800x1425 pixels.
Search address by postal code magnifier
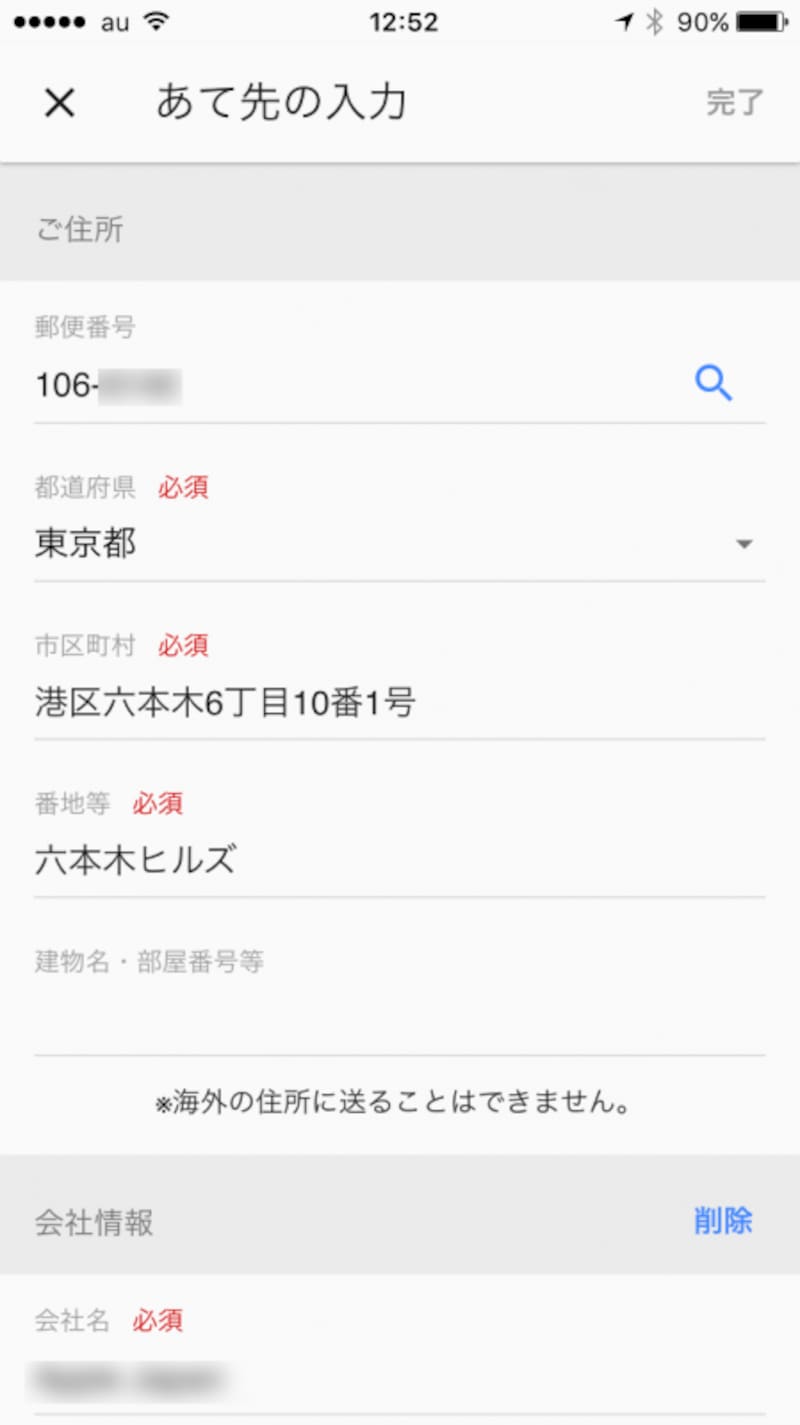coord(714,383)
